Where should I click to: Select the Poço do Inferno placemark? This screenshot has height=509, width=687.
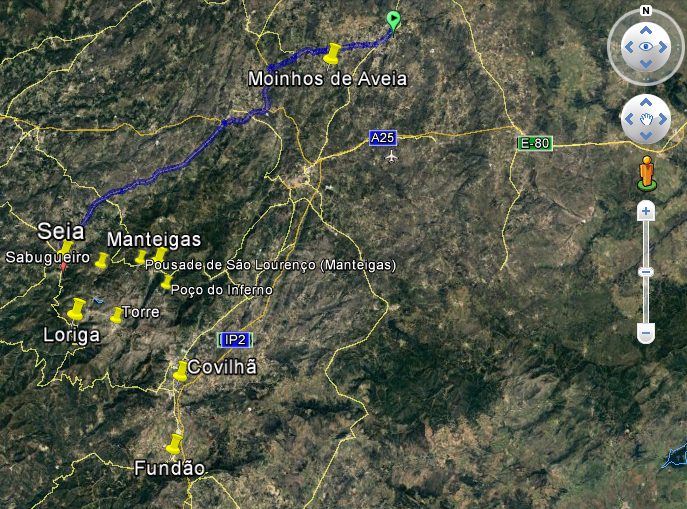(165, 282)
